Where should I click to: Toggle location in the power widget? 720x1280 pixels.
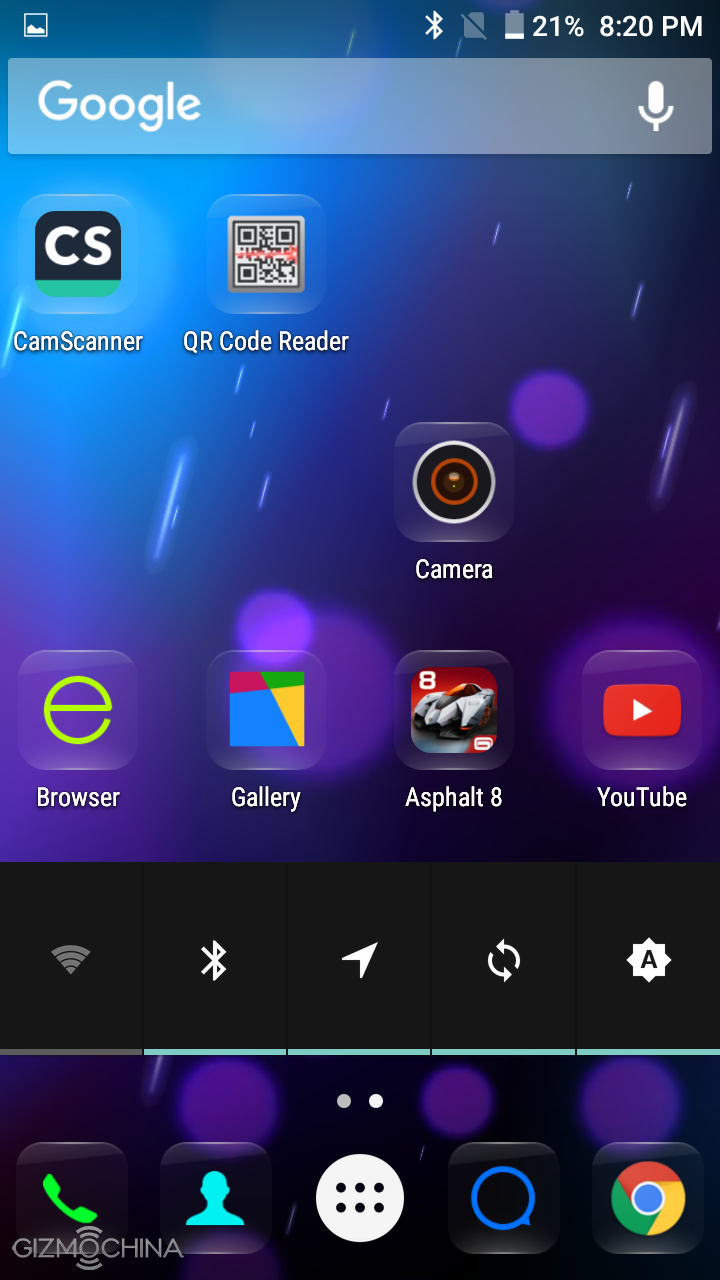(359, 961)
